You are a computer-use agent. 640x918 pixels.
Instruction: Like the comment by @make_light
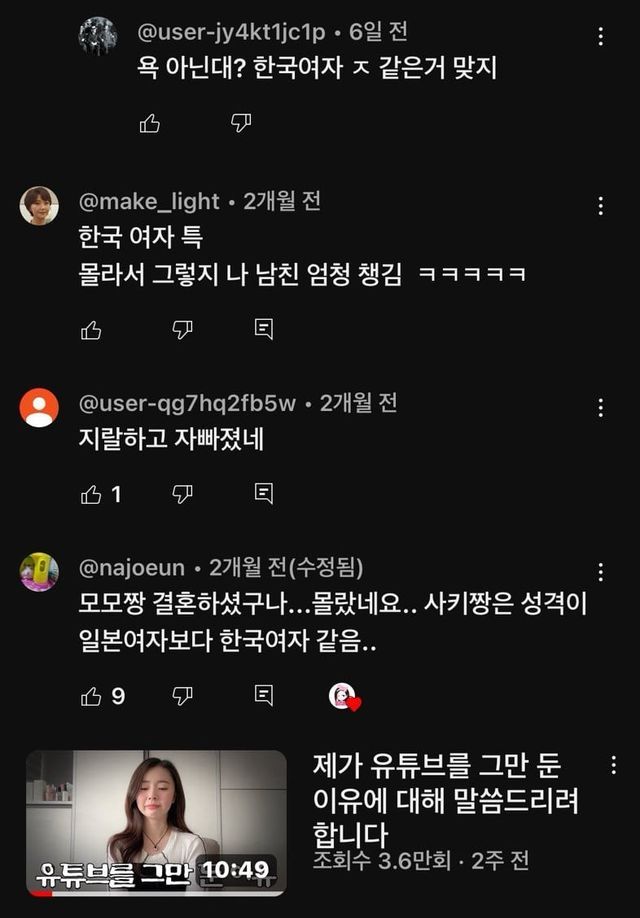click(91, 329)
